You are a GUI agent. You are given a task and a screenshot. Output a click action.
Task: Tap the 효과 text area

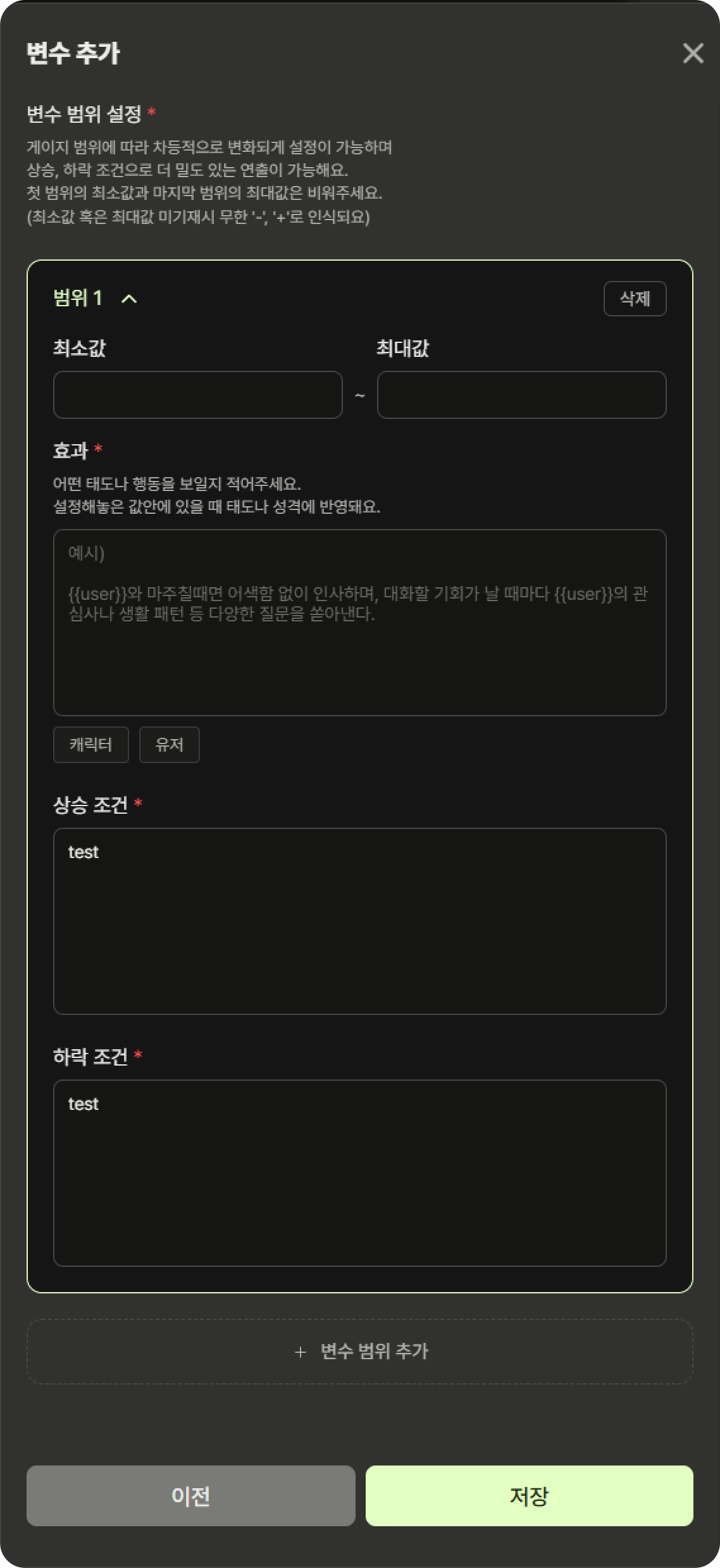pyautogui.click(x=359, y=623)
